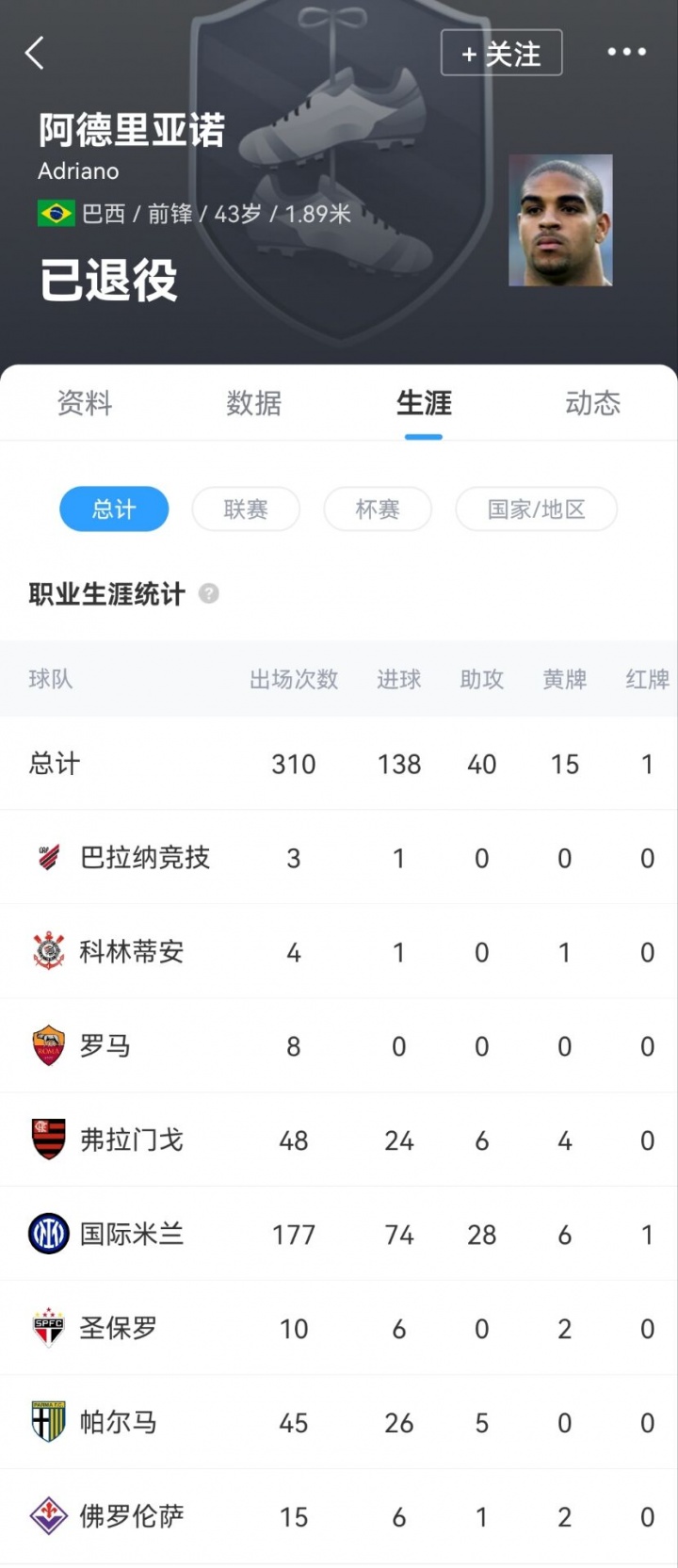This screenshot has width=678, height=1568.
Task: Filter career stats by 联赛
Action: point(246,509)
